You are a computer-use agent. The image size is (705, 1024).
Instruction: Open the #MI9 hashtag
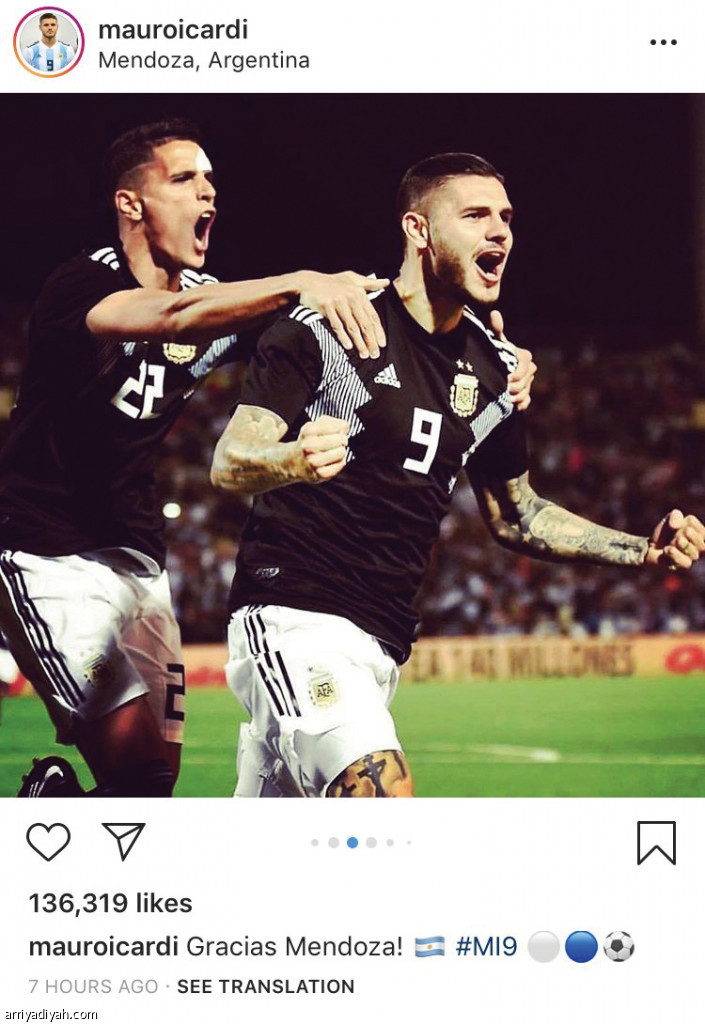[486, 947]
